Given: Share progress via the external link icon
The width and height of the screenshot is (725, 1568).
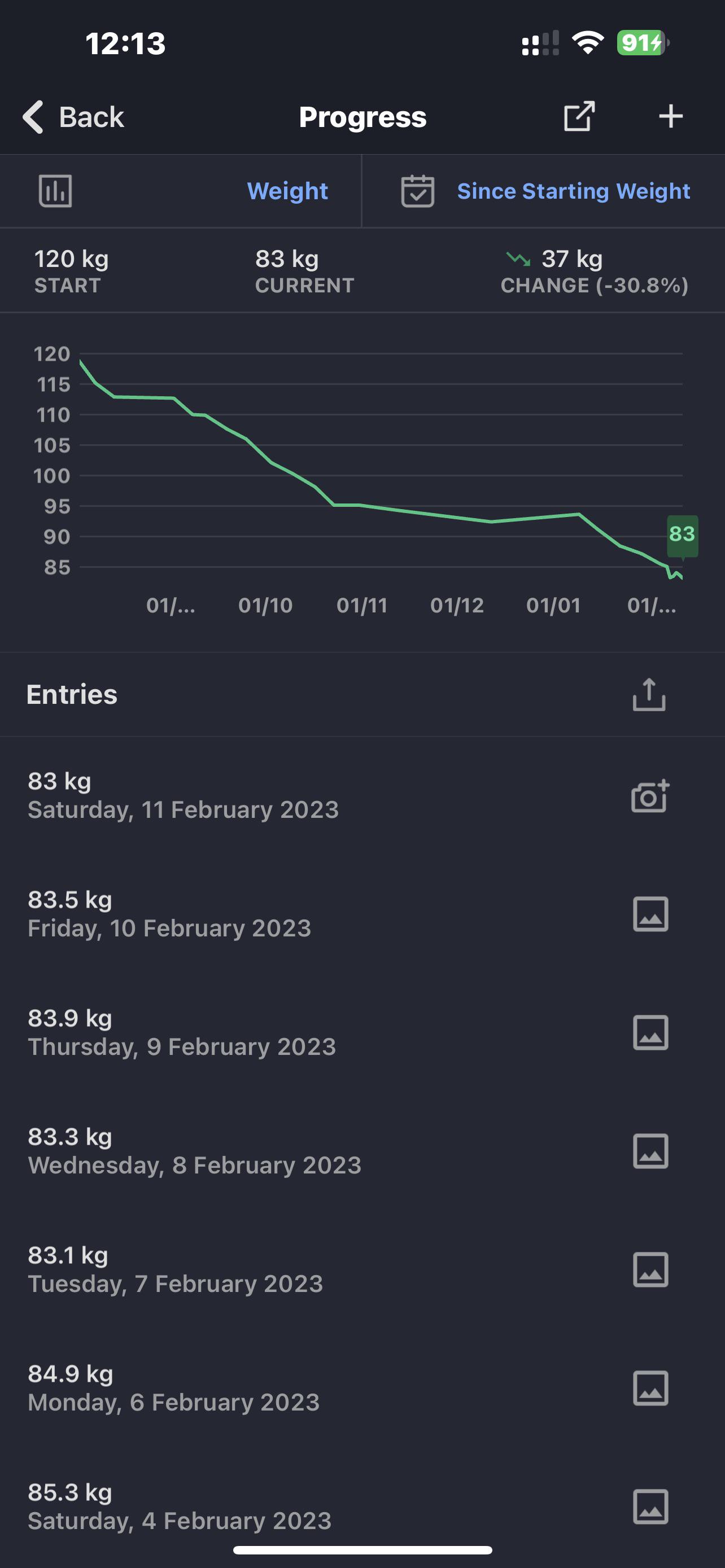Looking at the screenshot, I should pyautogui.click(x=579, y=116).
